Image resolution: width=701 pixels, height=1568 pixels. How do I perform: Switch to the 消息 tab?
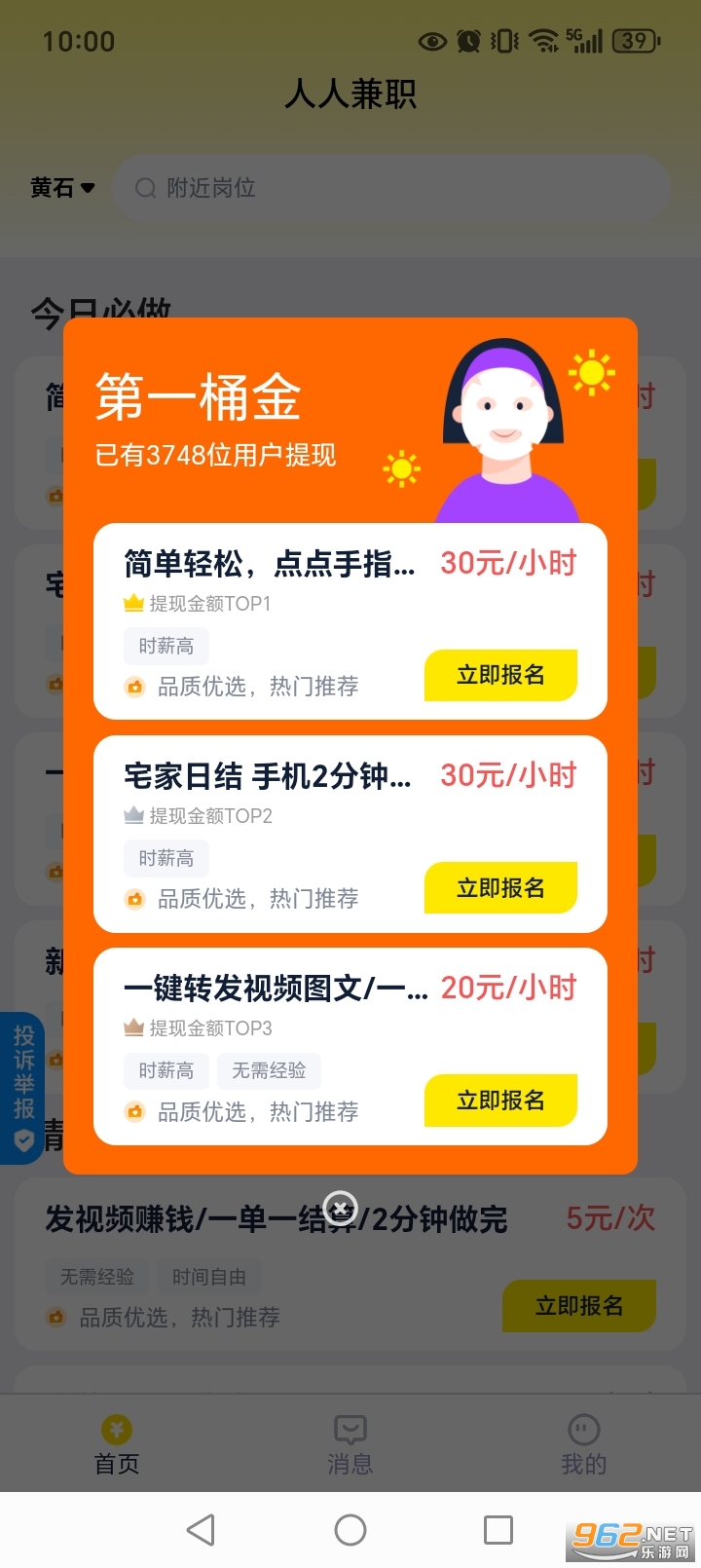[350, 1444]
